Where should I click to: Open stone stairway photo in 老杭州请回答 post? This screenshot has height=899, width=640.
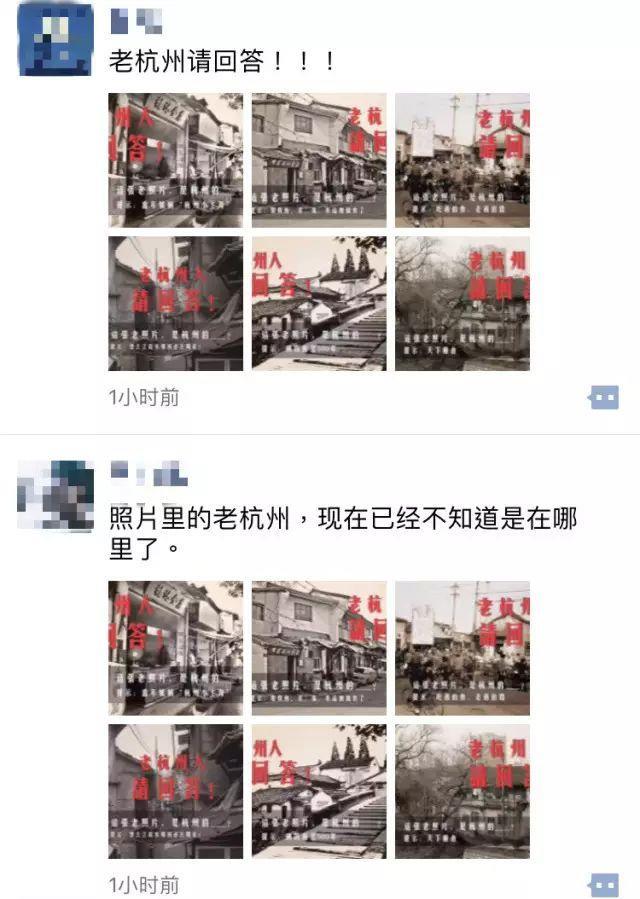(319, 303)
